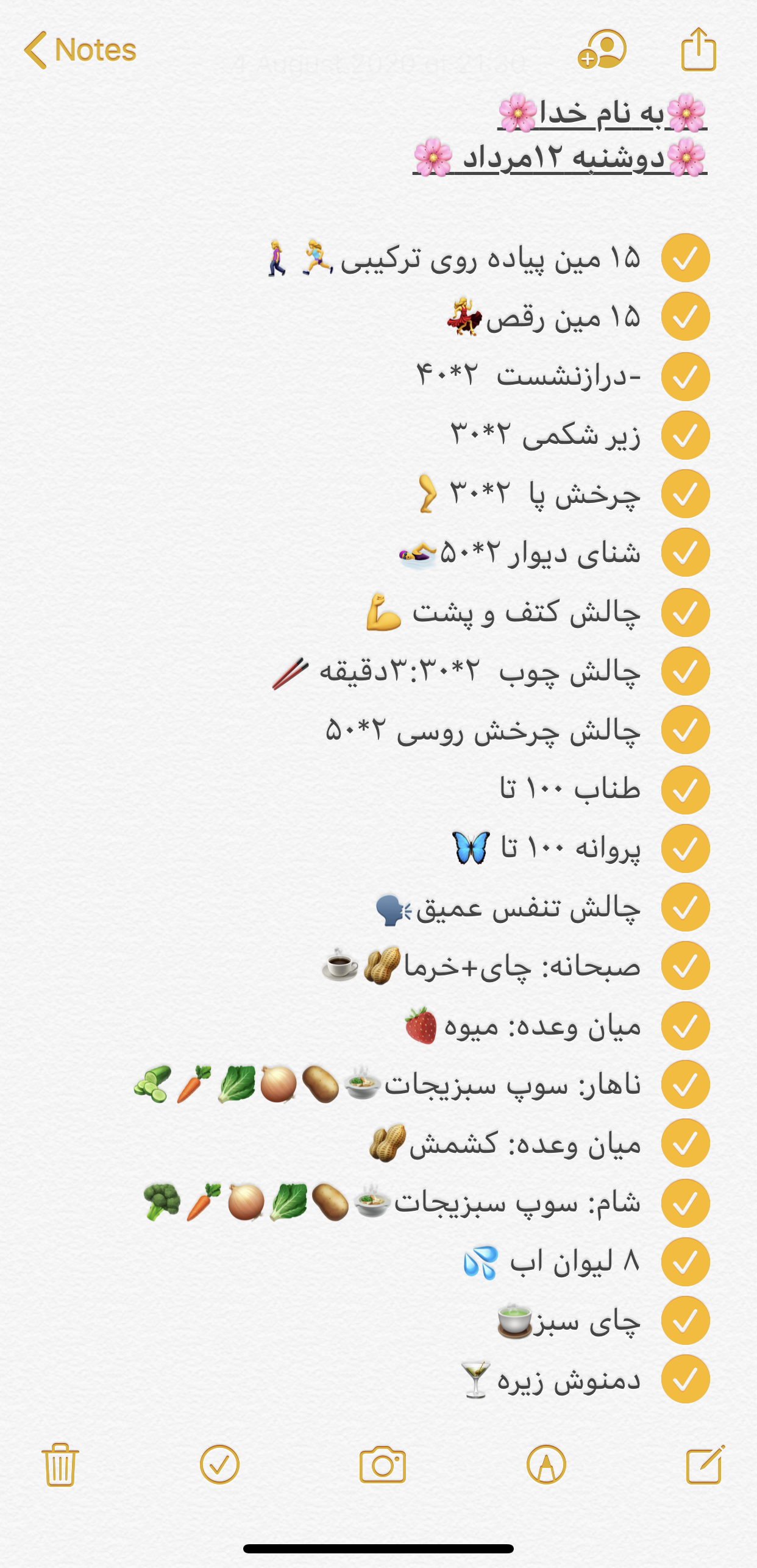Viewport: 757px width, 1568px height.
Task: Toggle the ناهار: سوپ سبزیجات checkbox
Action: point(685,1085)
